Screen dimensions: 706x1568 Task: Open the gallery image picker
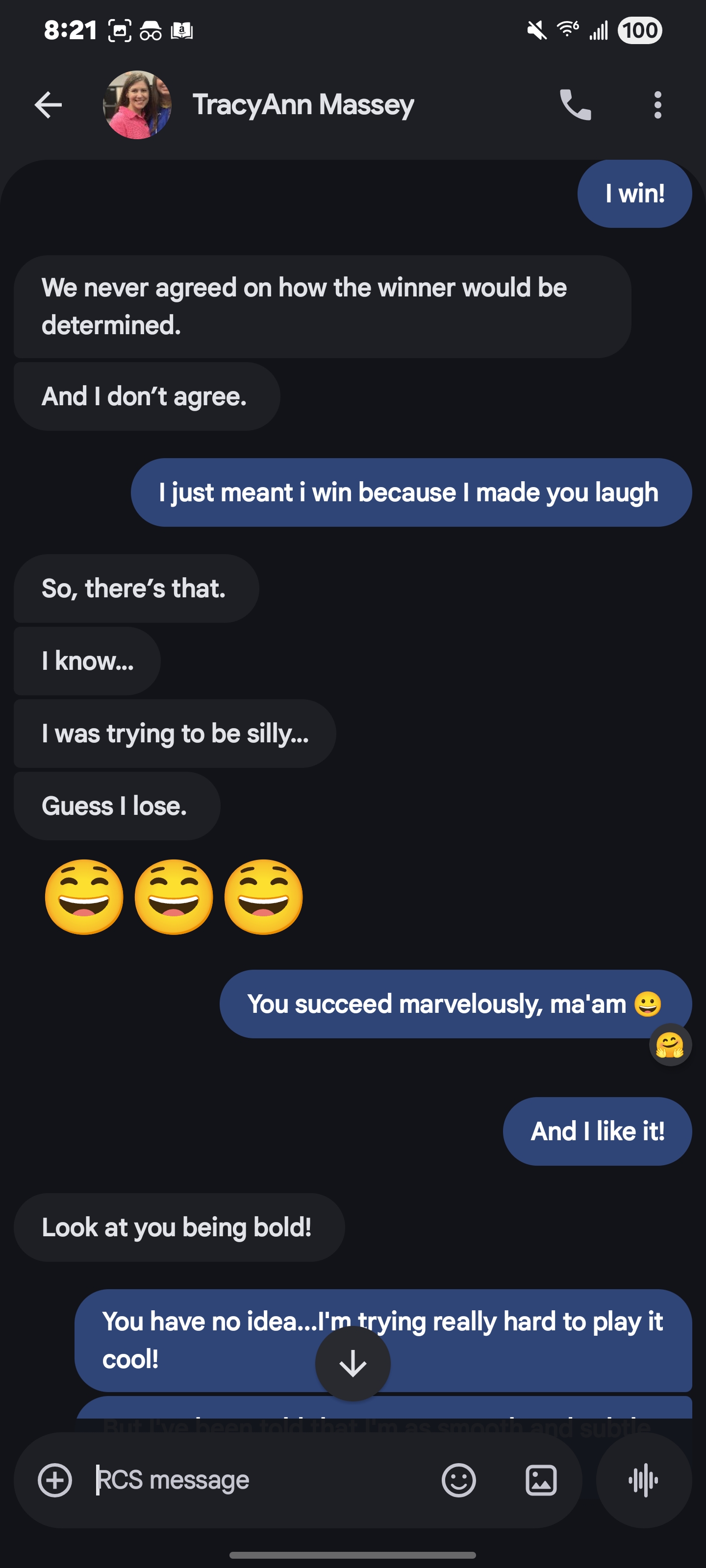coord(541,1480)
